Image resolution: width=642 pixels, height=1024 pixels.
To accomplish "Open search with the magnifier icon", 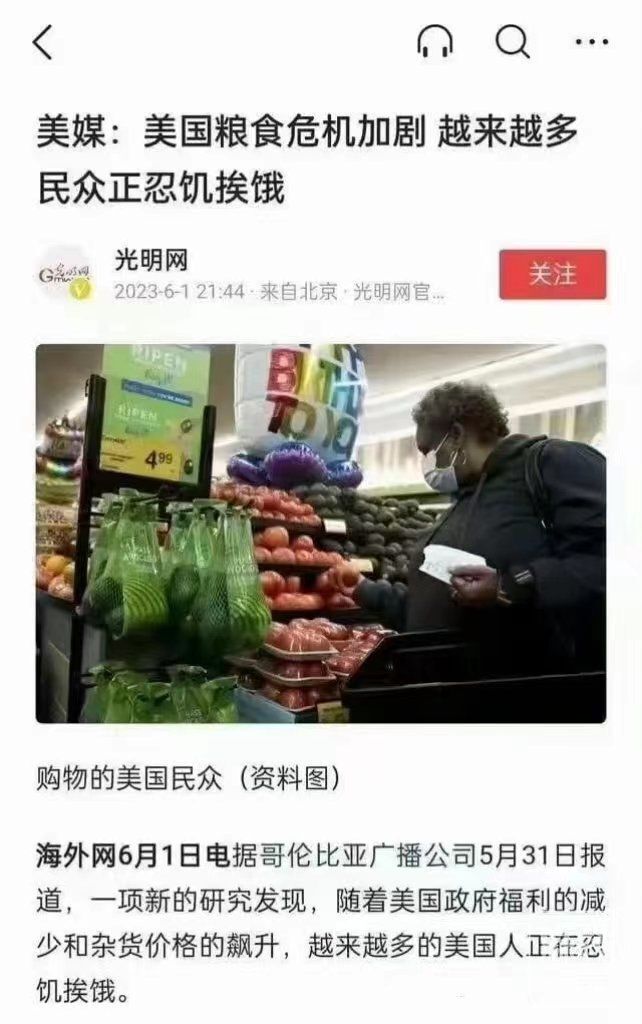I will 513,42.
